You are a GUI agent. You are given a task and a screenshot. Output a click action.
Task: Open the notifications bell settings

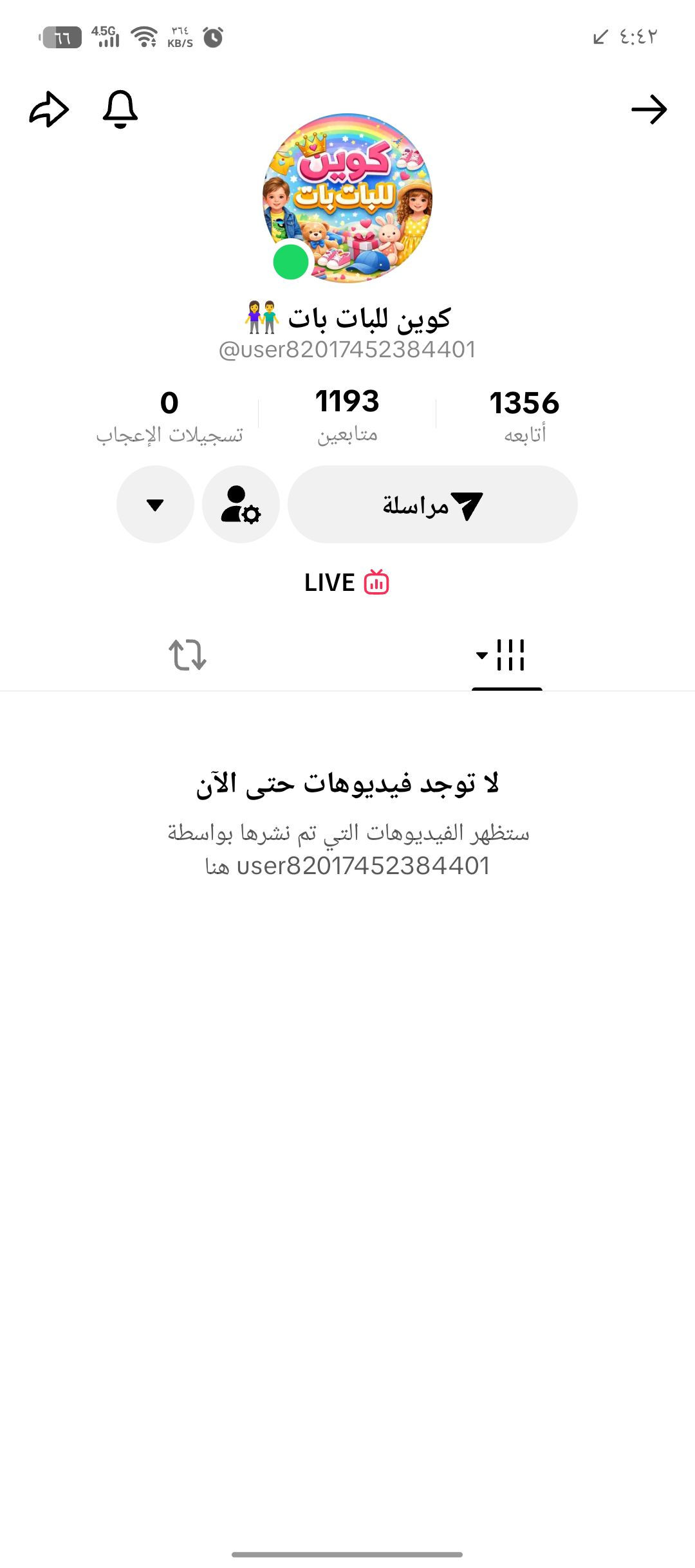(x=120, y=109)
